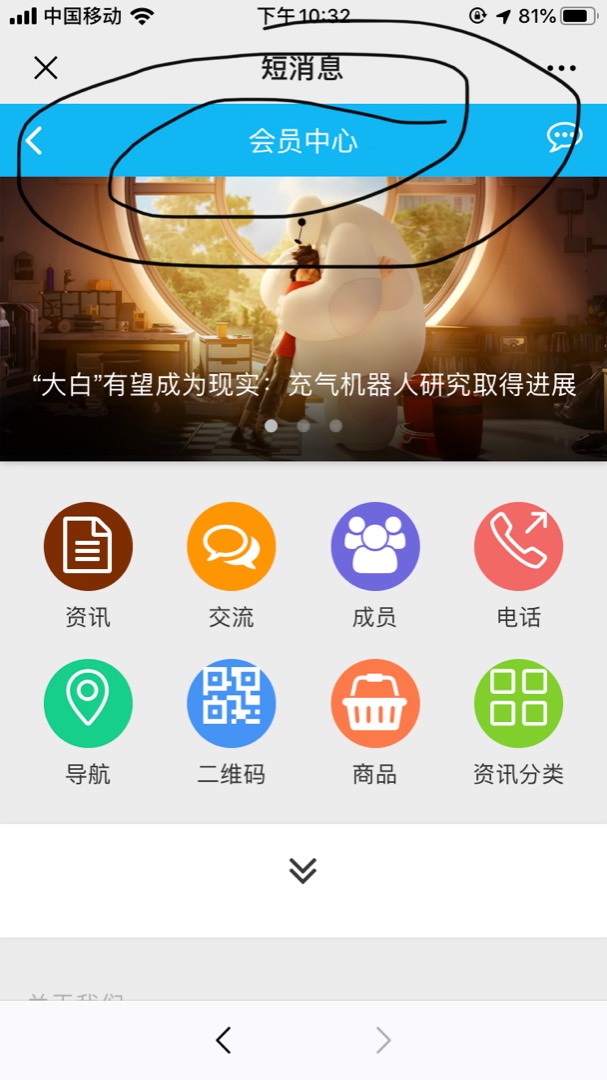Go to previous page in browser bar
Screen dimensions: 607x1080
224,1040
